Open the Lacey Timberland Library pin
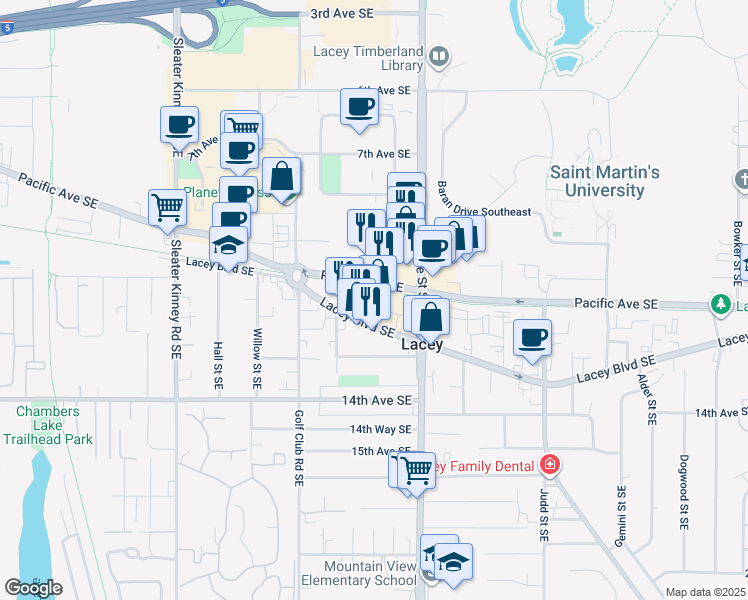This screenshot has width=748, height=600. coord(439,57)
